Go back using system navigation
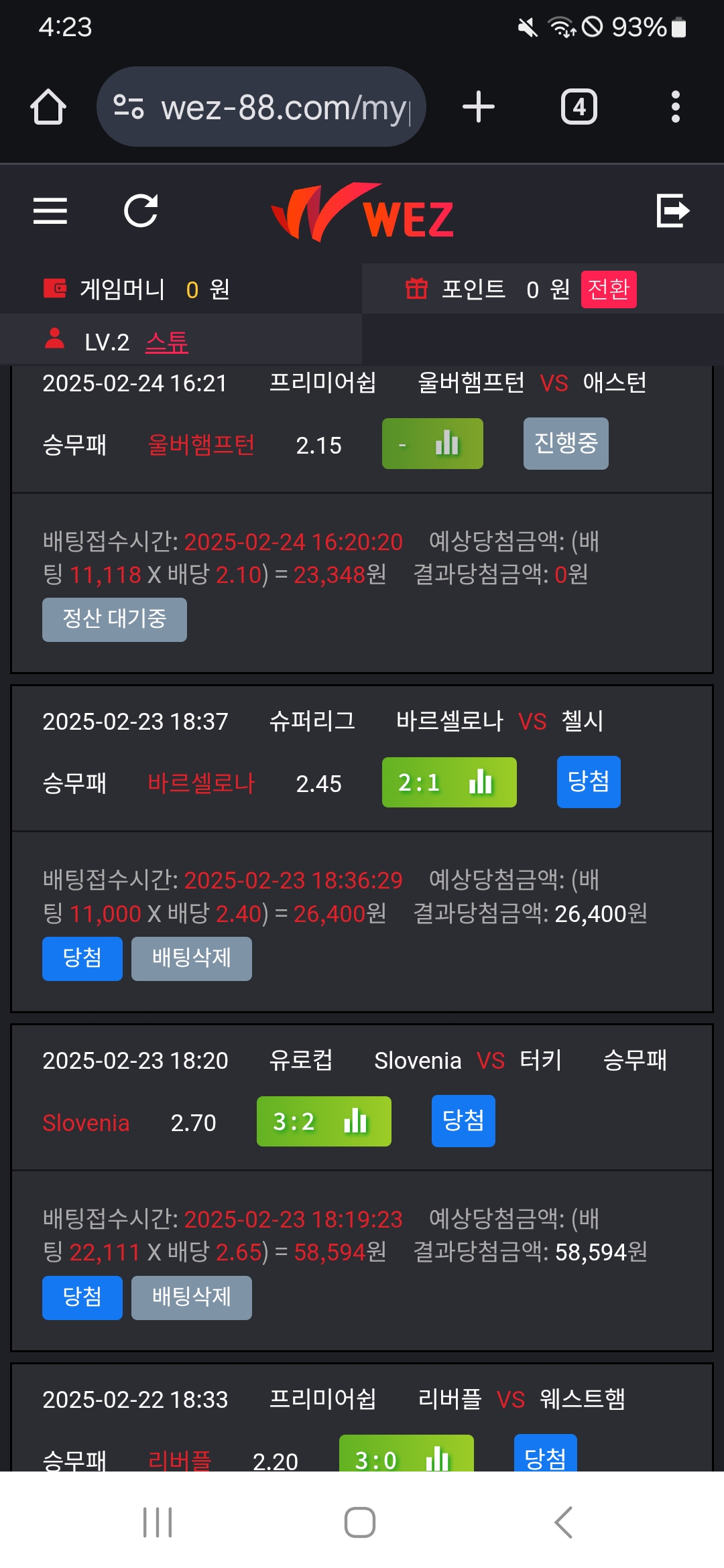This screenshot has height=1568, width=724. point(564,1522)
